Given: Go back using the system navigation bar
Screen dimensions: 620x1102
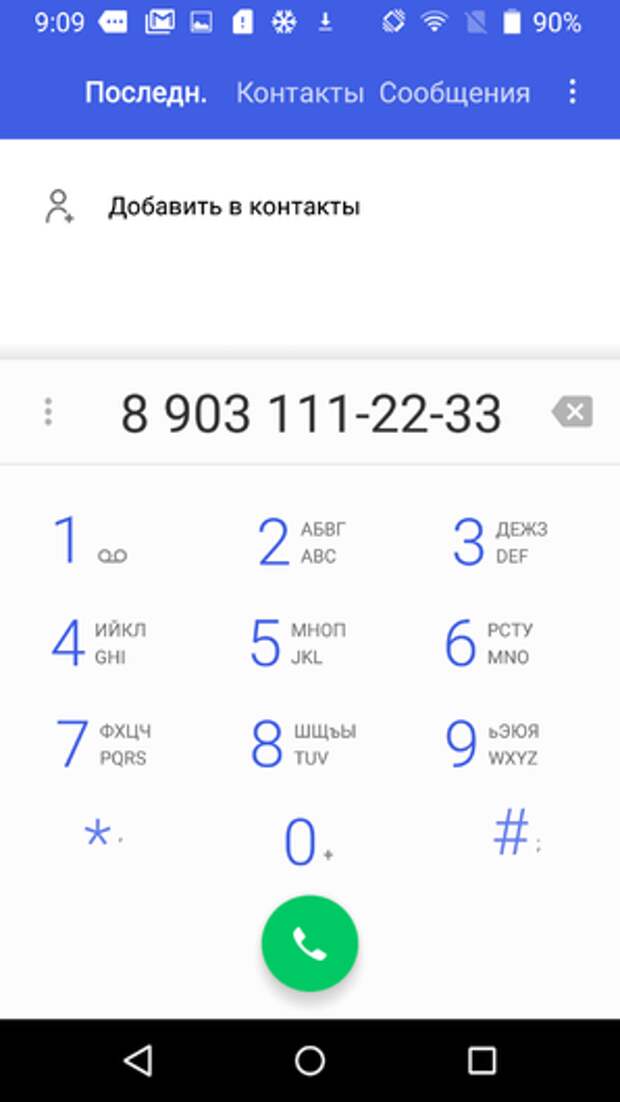Looking at the screenshot, I should [138, 1061].
